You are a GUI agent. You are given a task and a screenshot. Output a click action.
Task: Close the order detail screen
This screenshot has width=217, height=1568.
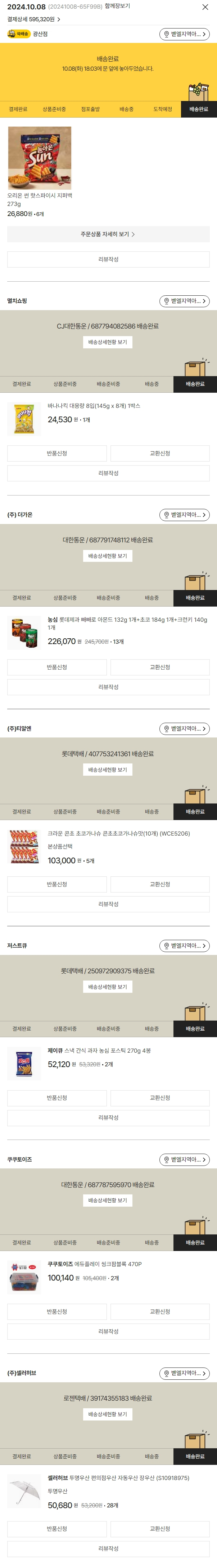point(205,7)
